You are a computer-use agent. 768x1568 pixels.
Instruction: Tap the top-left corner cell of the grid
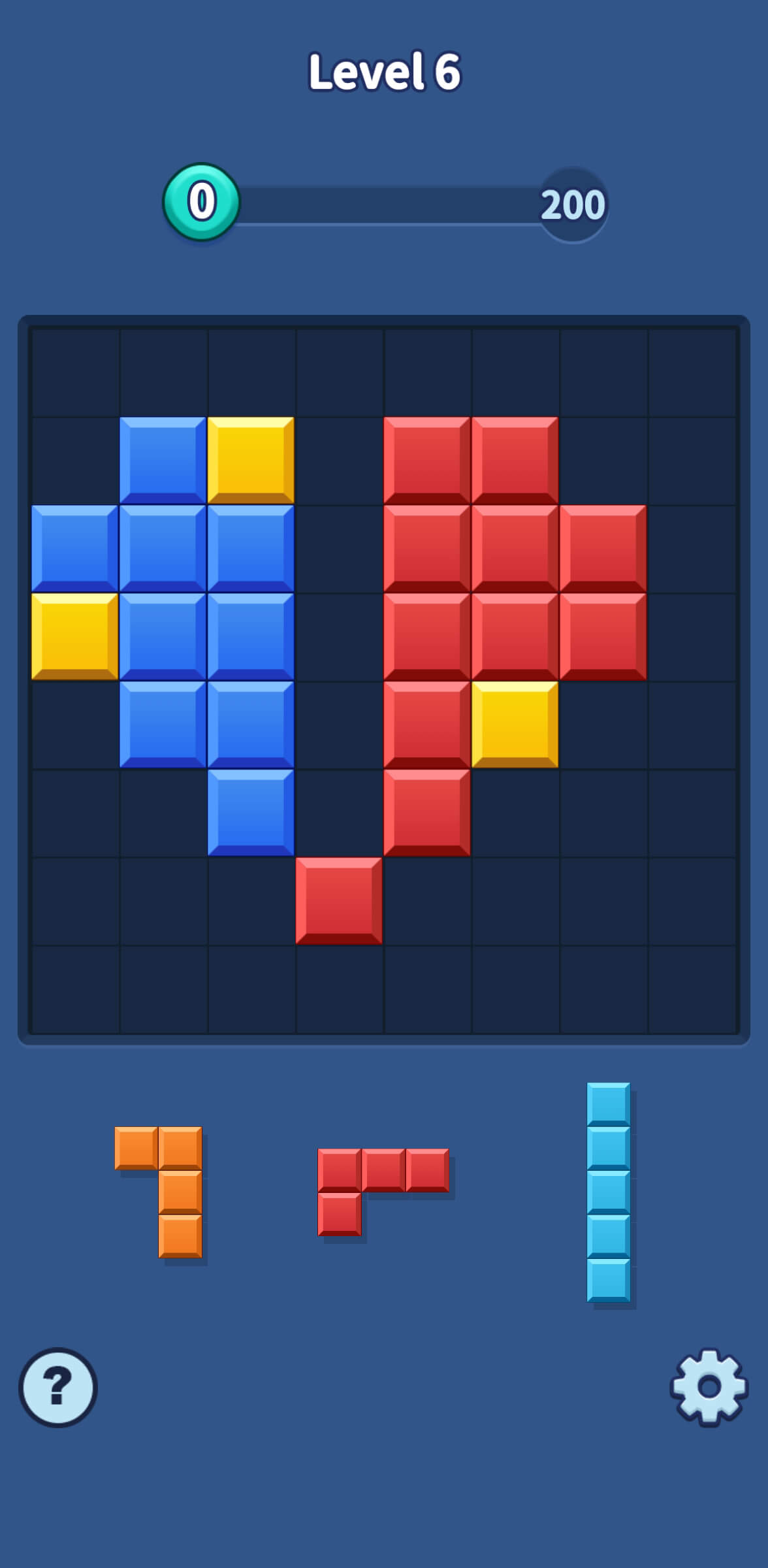pos(74,372)
